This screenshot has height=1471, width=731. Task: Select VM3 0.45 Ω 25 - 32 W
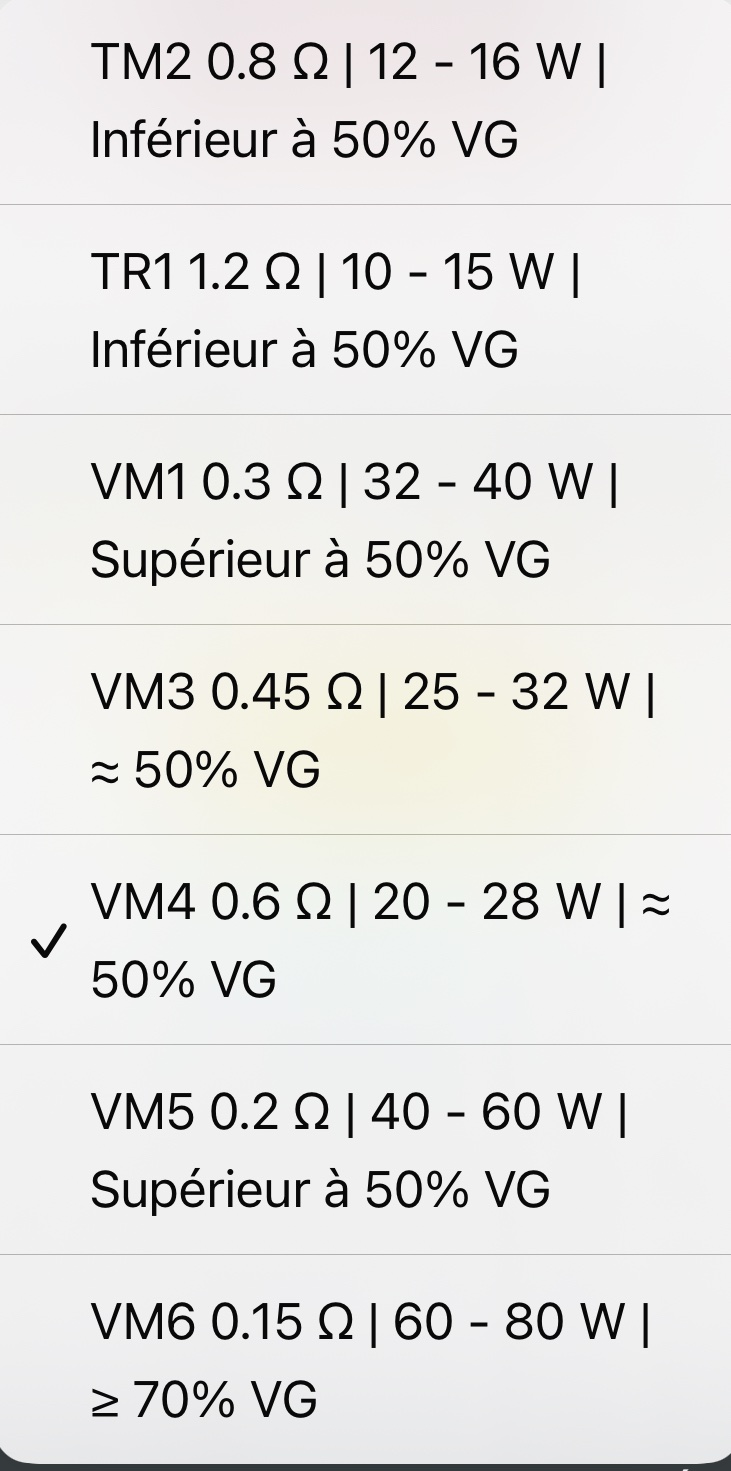pos(365,730)
